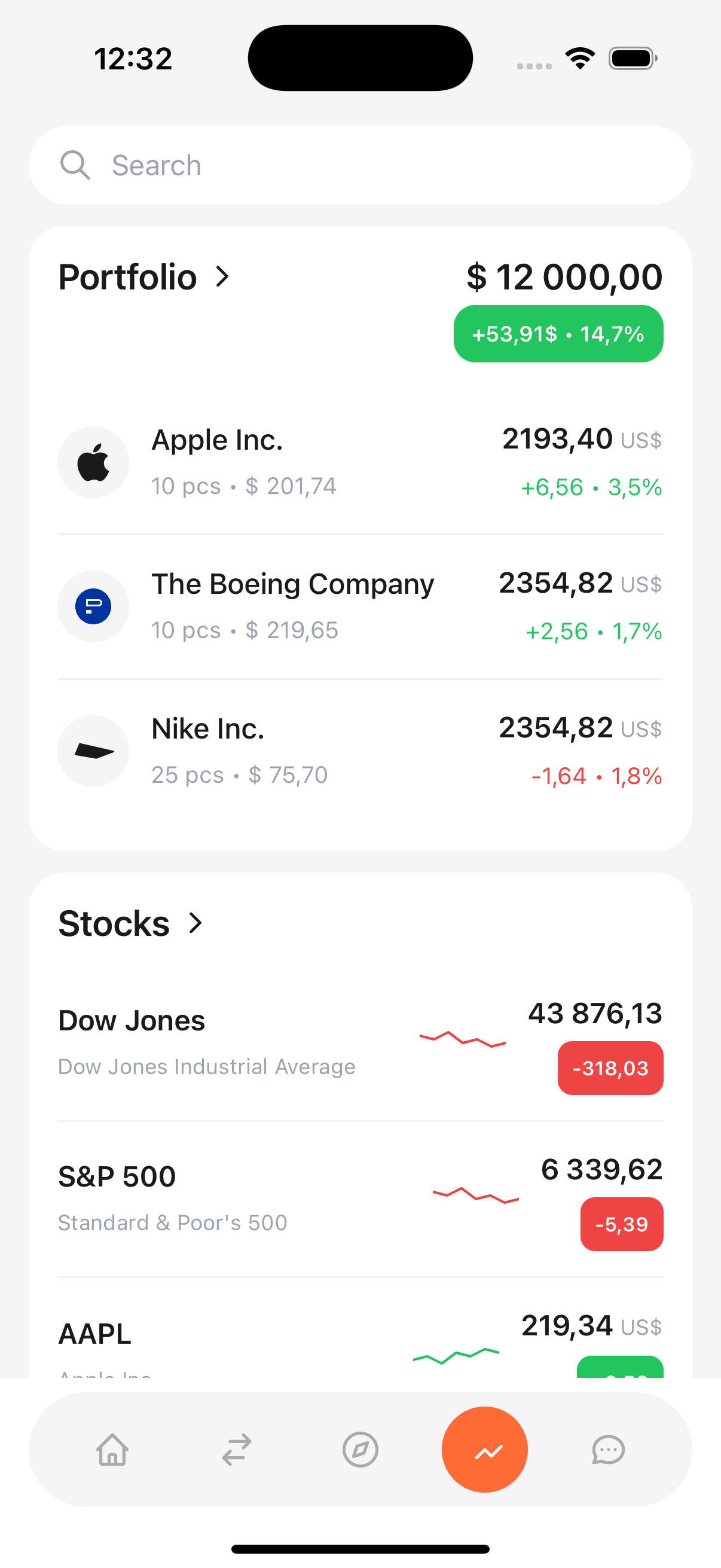Viewport: 721px width, 1568px height.
Task: Open the S&P 500 index details
Action: 116,1176
